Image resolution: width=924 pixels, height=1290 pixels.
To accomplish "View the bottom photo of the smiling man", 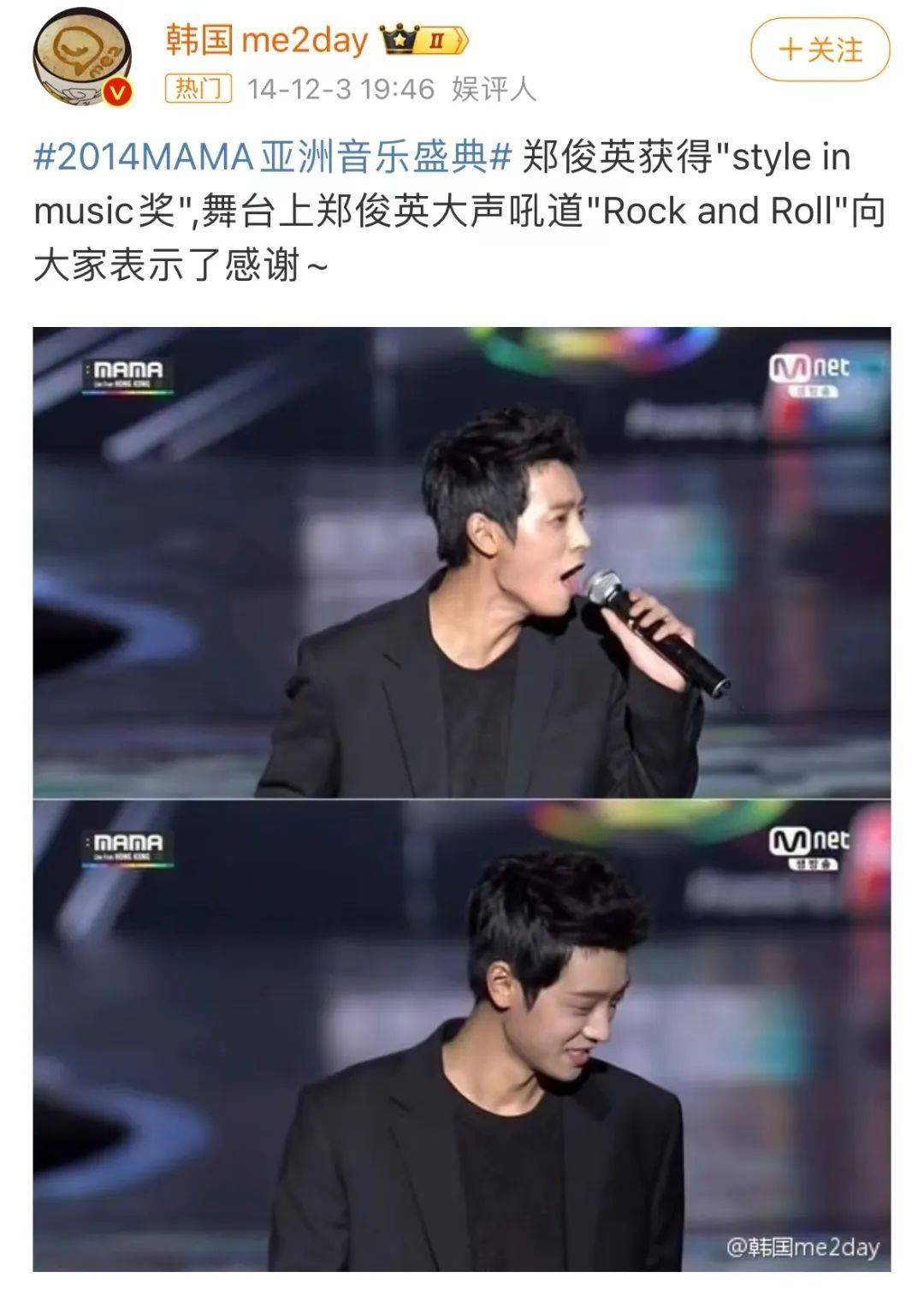I will [x=462, y=1036].
